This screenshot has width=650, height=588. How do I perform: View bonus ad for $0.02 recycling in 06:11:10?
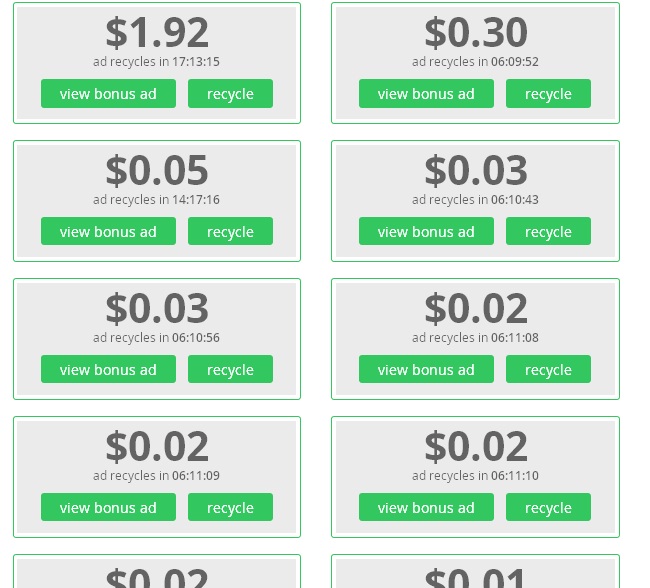[426, 508]
